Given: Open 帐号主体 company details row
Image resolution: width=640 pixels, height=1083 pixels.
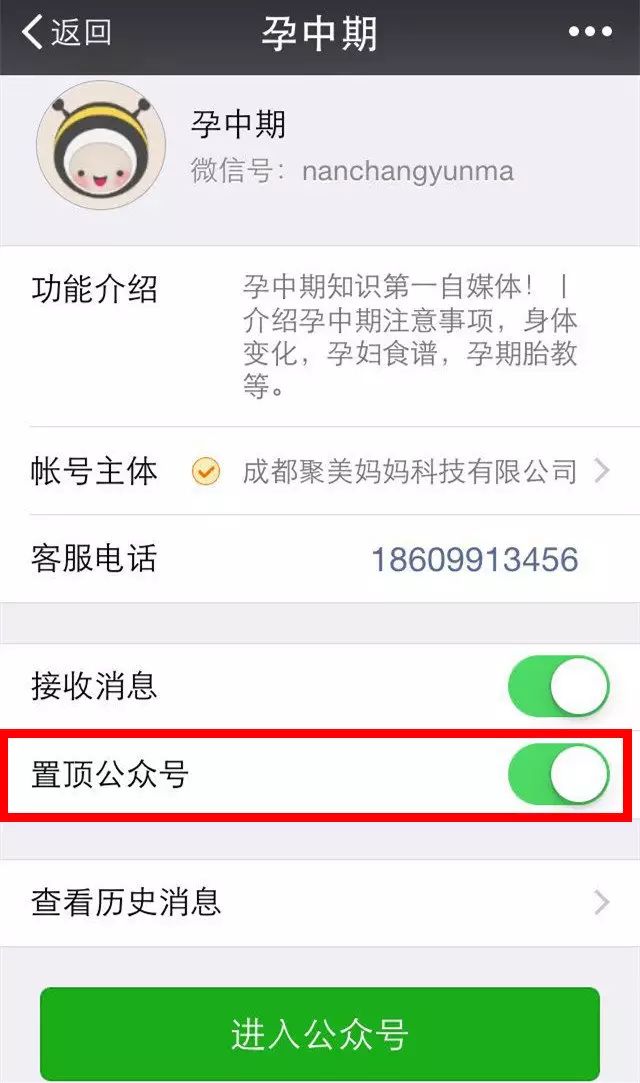Looking at the screenshot, I should pyautogui.click(x=320, y=471).
